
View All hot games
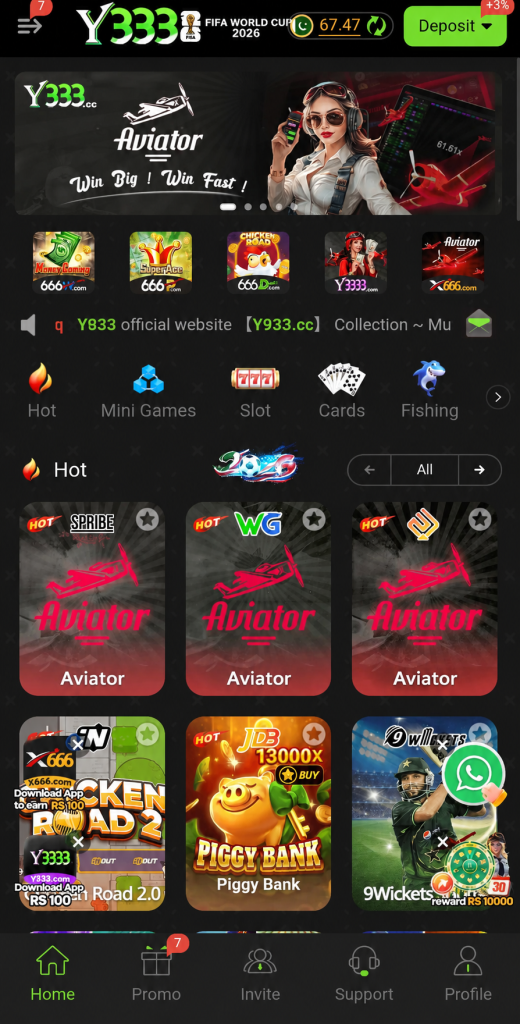425,470
